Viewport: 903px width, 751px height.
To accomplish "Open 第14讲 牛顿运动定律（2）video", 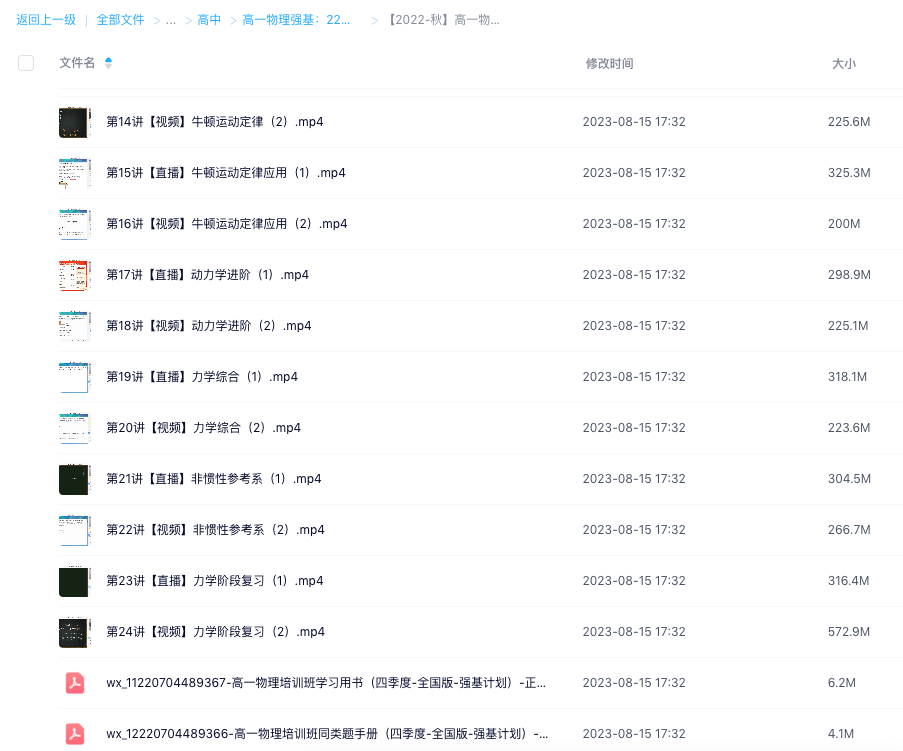I will pyautogui.click(x=214, y=122).
